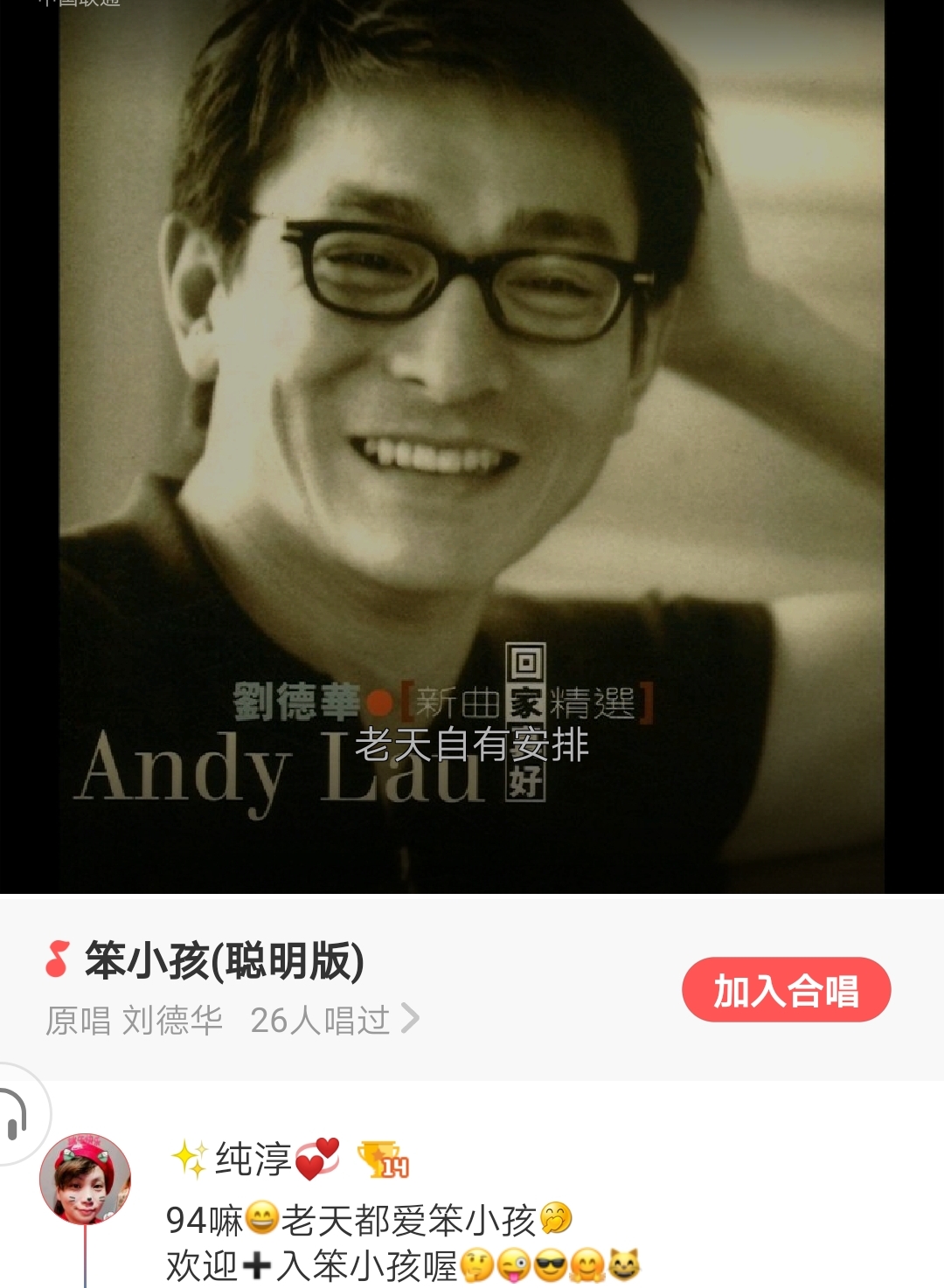944x1288 pixels.
Task: Open 纯淳's profile avatar
Action: coord(85,1180)
